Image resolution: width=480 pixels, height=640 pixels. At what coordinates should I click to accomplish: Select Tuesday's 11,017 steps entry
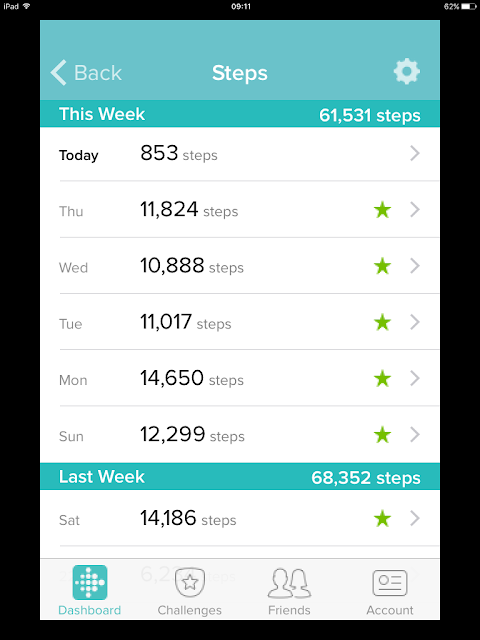[x=240, y=322]
